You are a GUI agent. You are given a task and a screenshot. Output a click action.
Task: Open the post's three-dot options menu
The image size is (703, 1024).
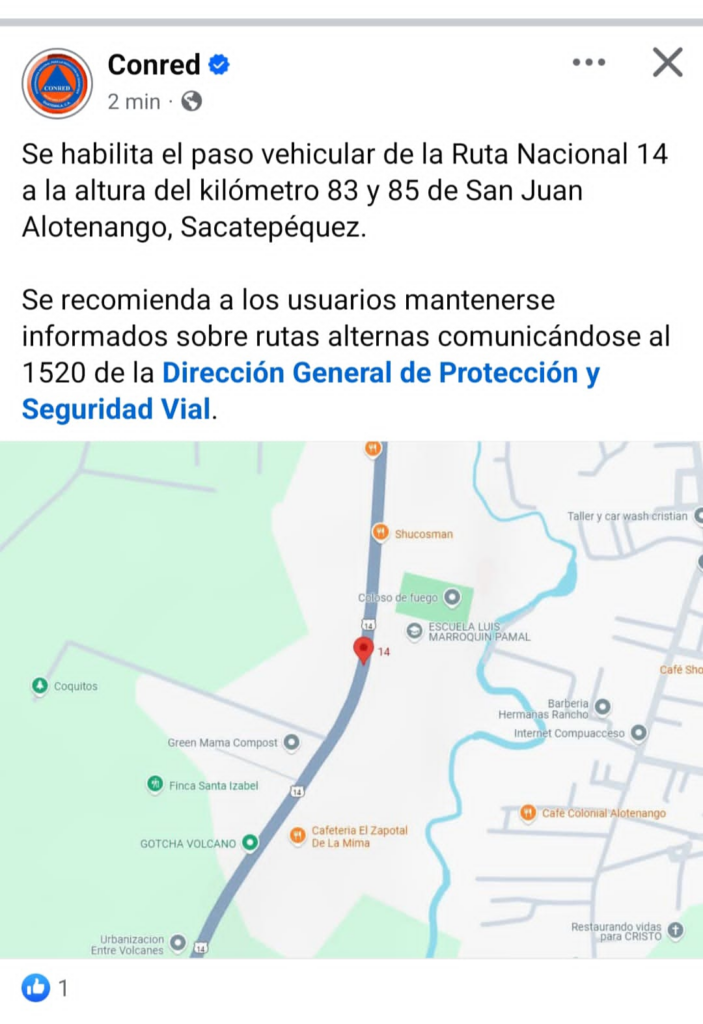coord(588,63)
